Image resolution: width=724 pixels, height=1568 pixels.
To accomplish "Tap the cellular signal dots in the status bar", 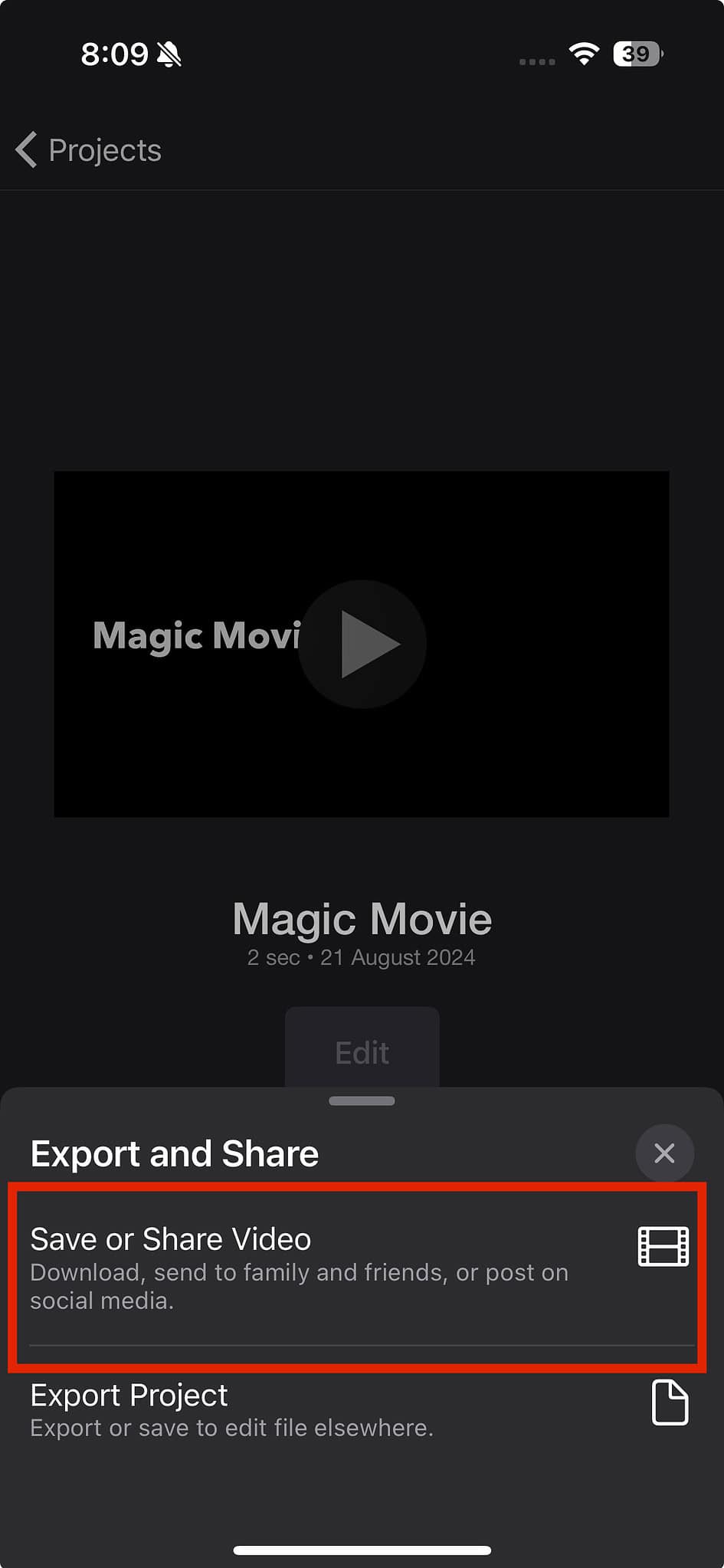I will coord(536,60).
